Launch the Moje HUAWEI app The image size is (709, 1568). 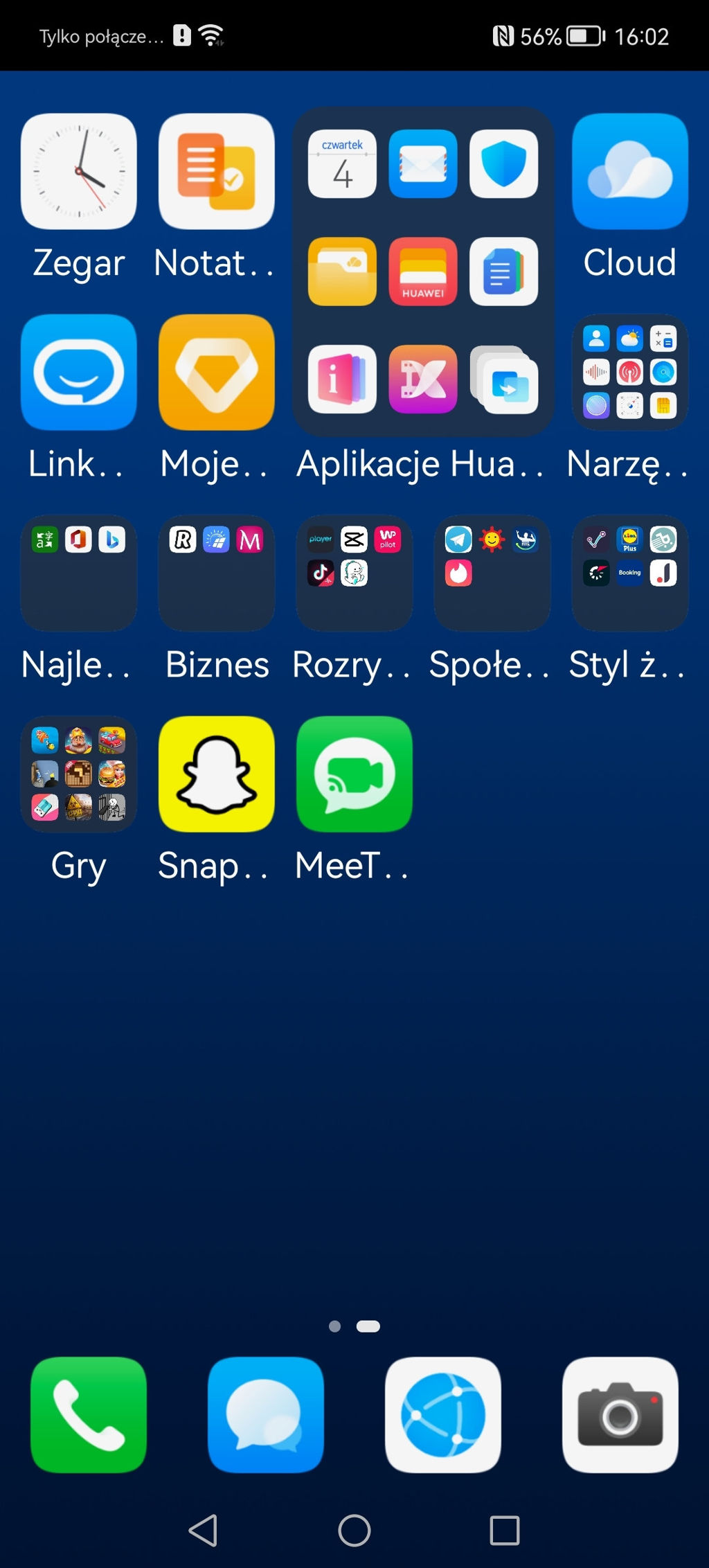(x=217, y=372)
